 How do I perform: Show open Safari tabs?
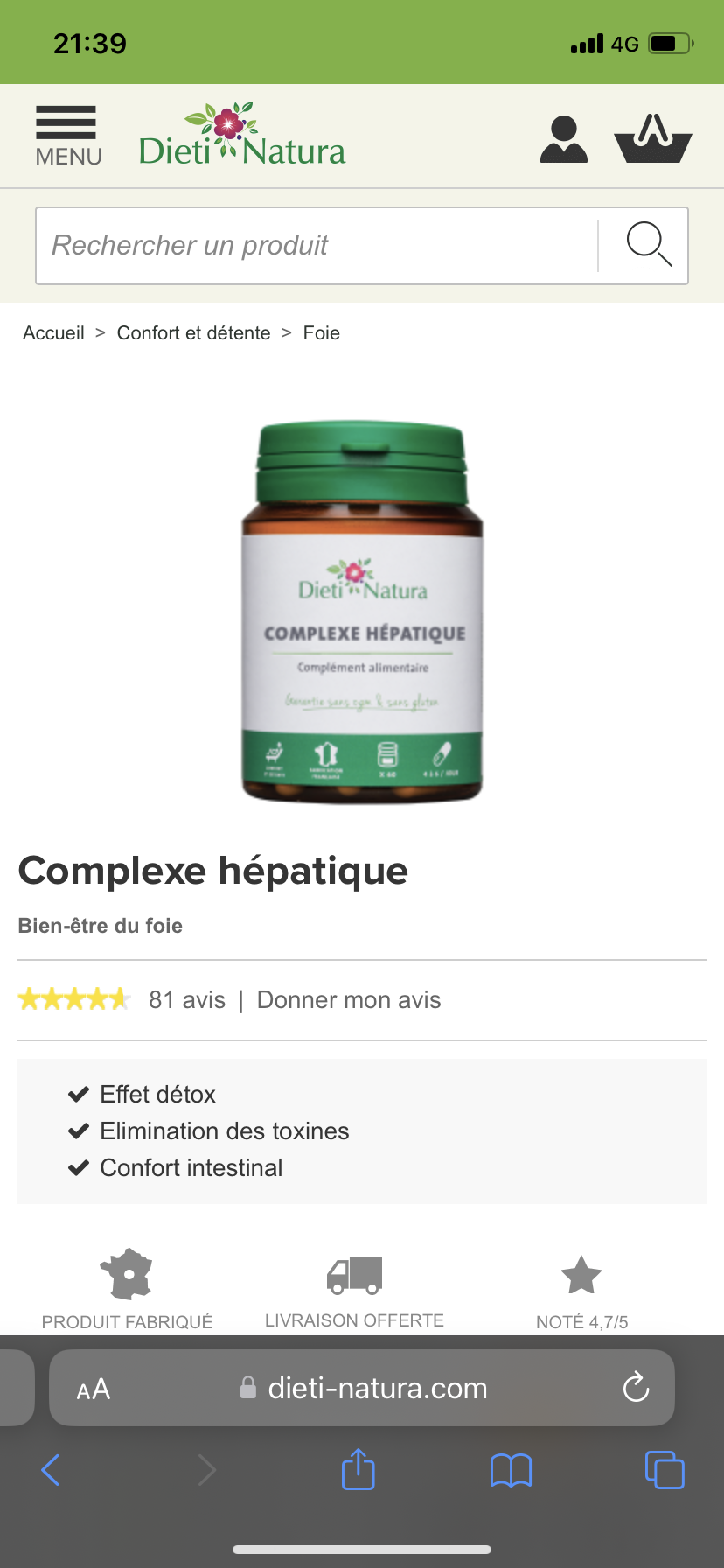(x=665, y=1469)
